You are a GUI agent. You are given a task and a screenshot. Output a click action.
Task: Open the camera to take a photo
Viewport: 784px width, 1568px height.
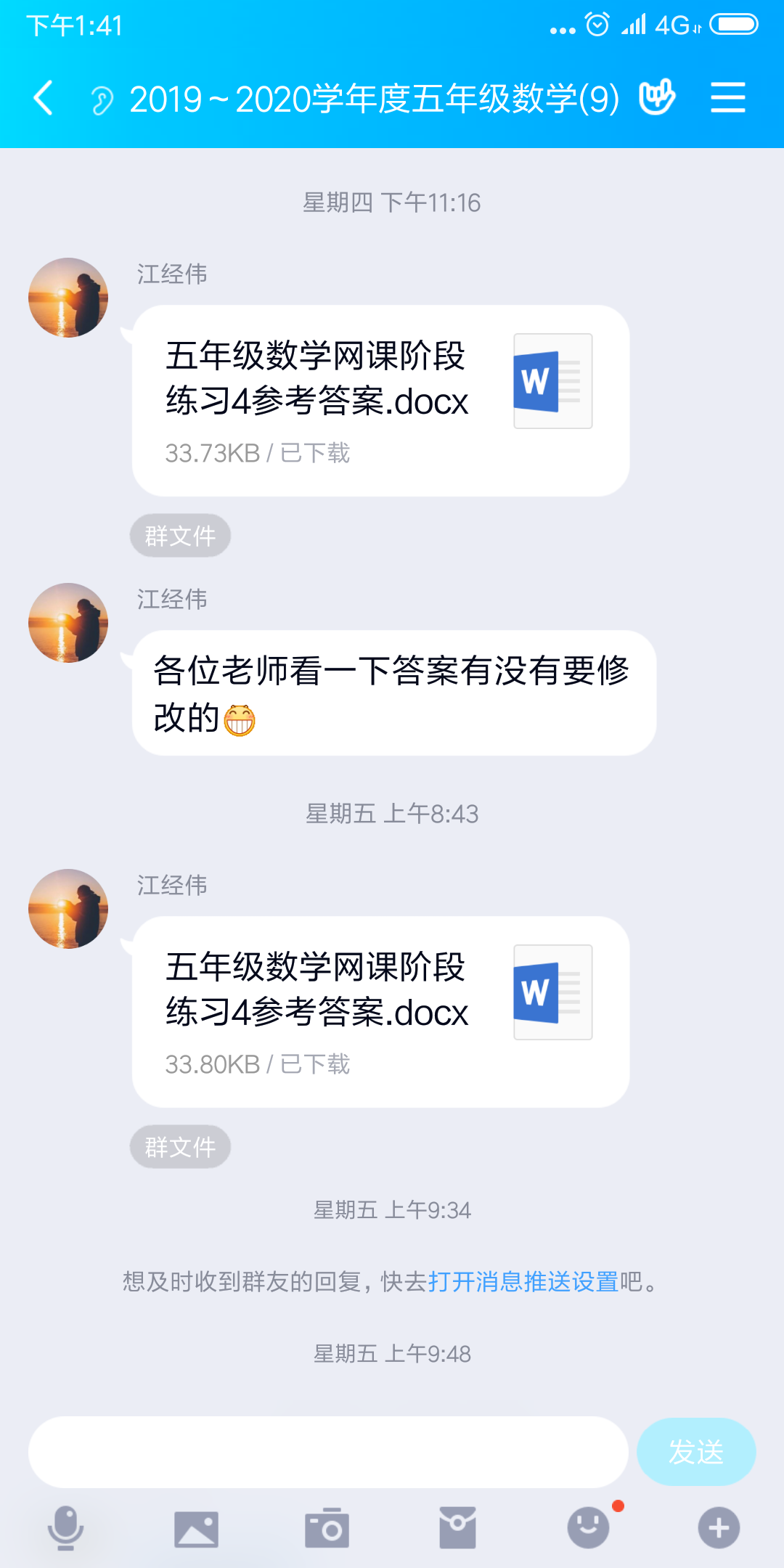[x=327, y=1529]
